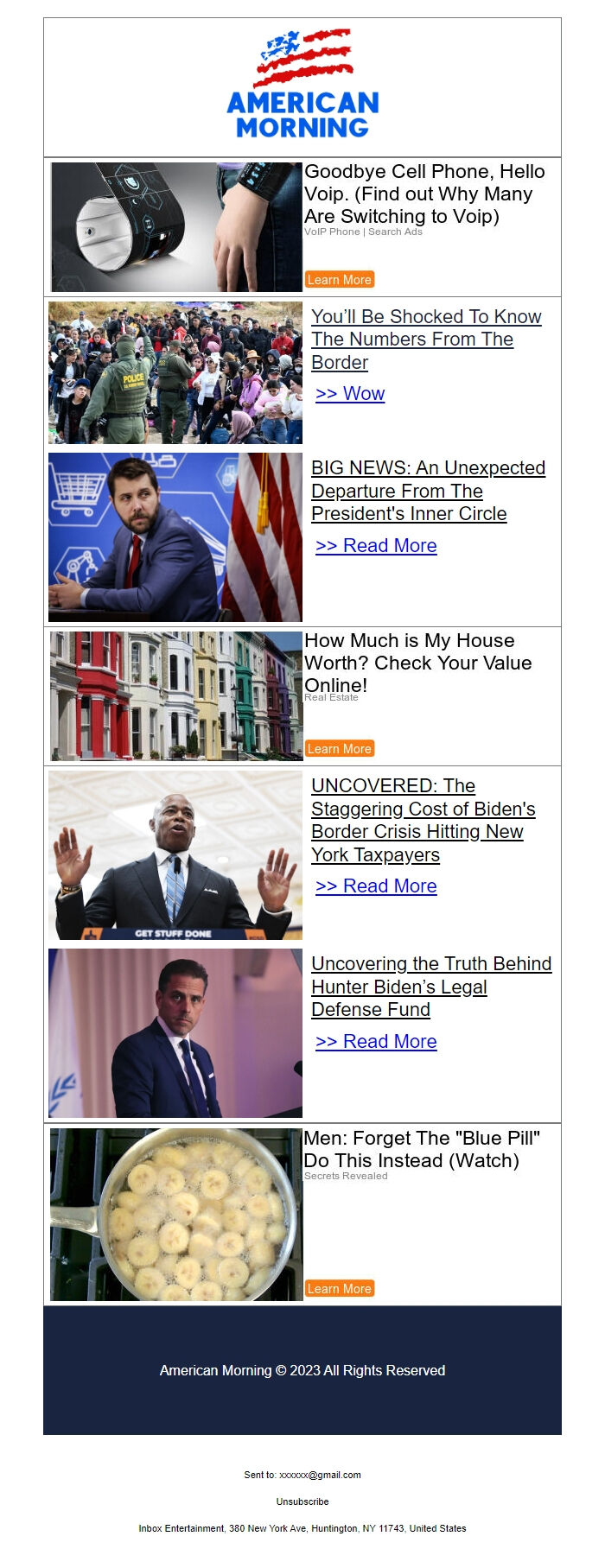Tap Learn More on the house value ad
The width and height of the screenshot is (605, 1568).
[x=339, y=749]
